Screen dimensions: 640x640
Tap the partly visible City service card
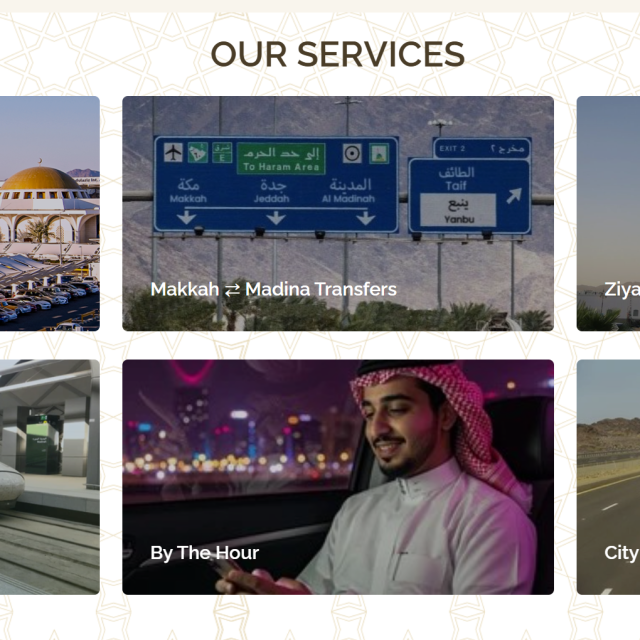pyautogui.click(x=608, y=477)
